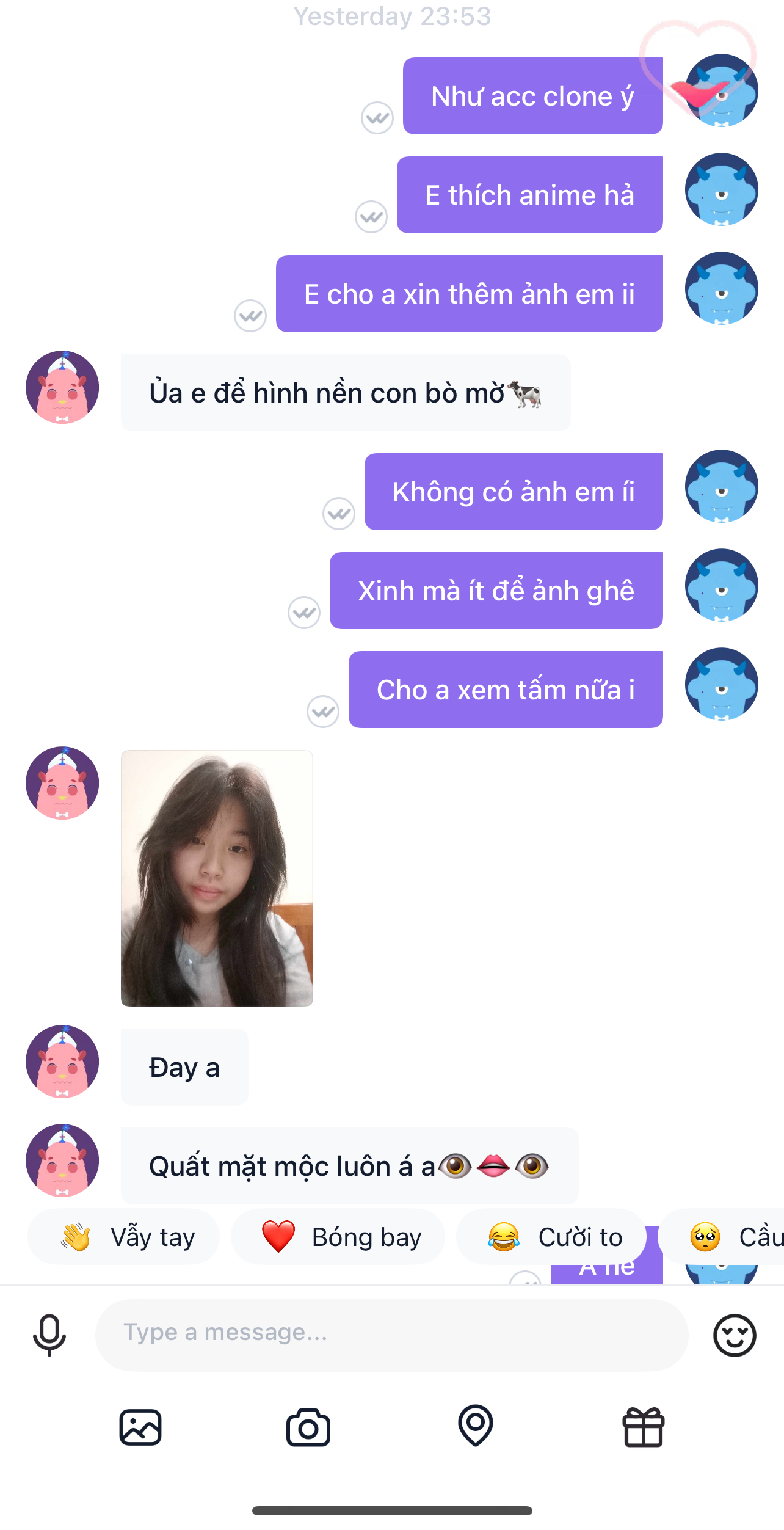Send a gift with the gift icon

643,1427
